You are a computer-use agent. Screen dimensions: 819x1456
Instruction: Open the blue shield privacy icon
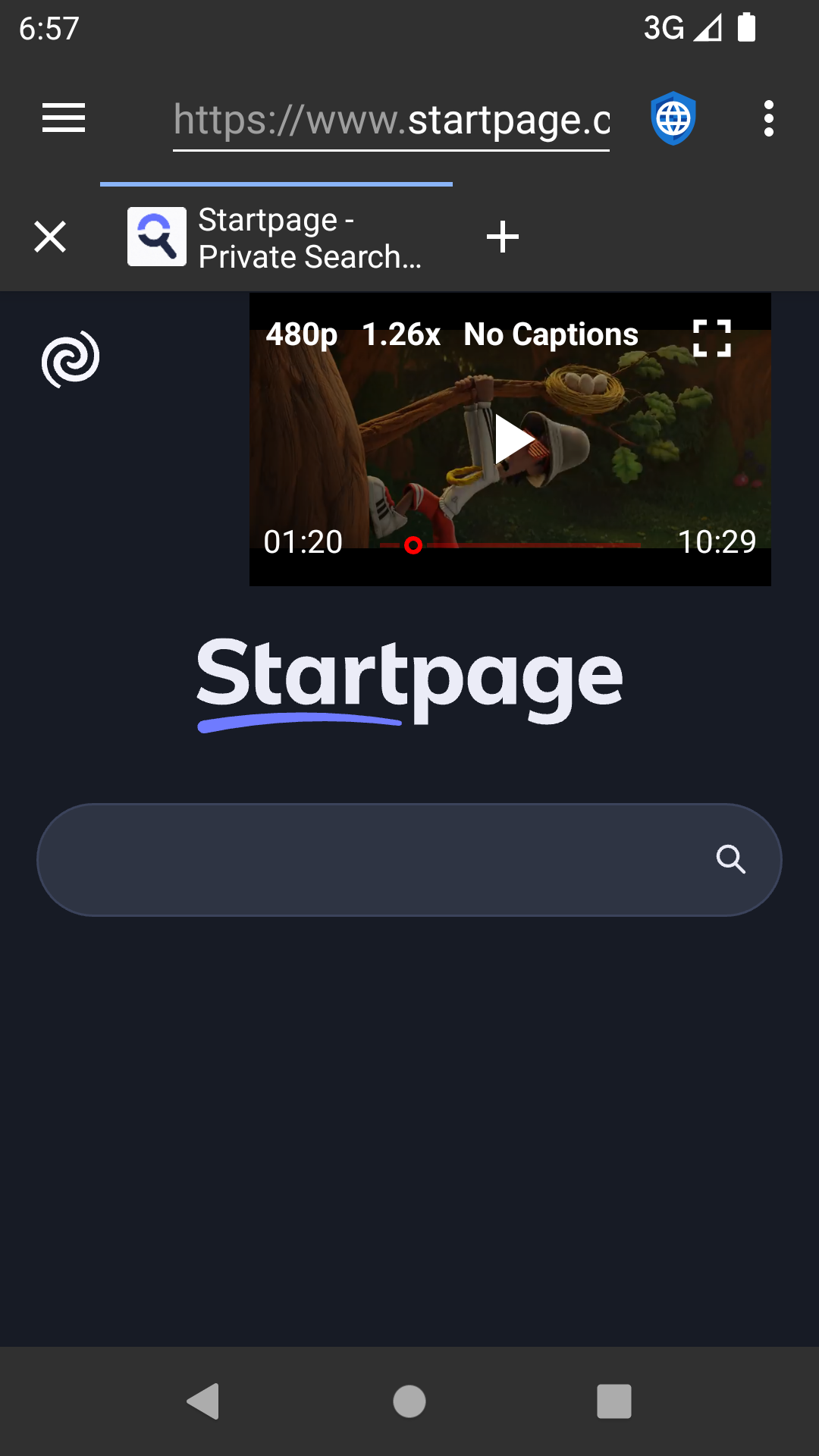coord(673,118)
